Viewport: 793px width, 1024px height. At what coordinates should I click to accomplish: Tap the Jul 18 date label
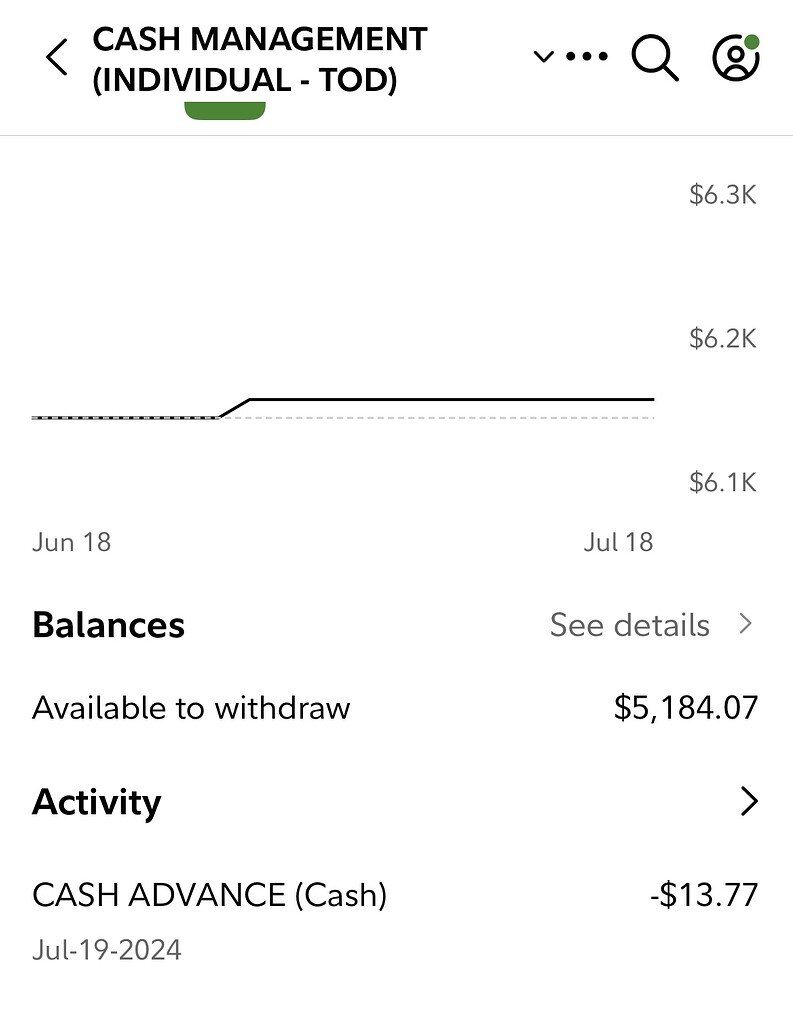[x=618, y=541]
